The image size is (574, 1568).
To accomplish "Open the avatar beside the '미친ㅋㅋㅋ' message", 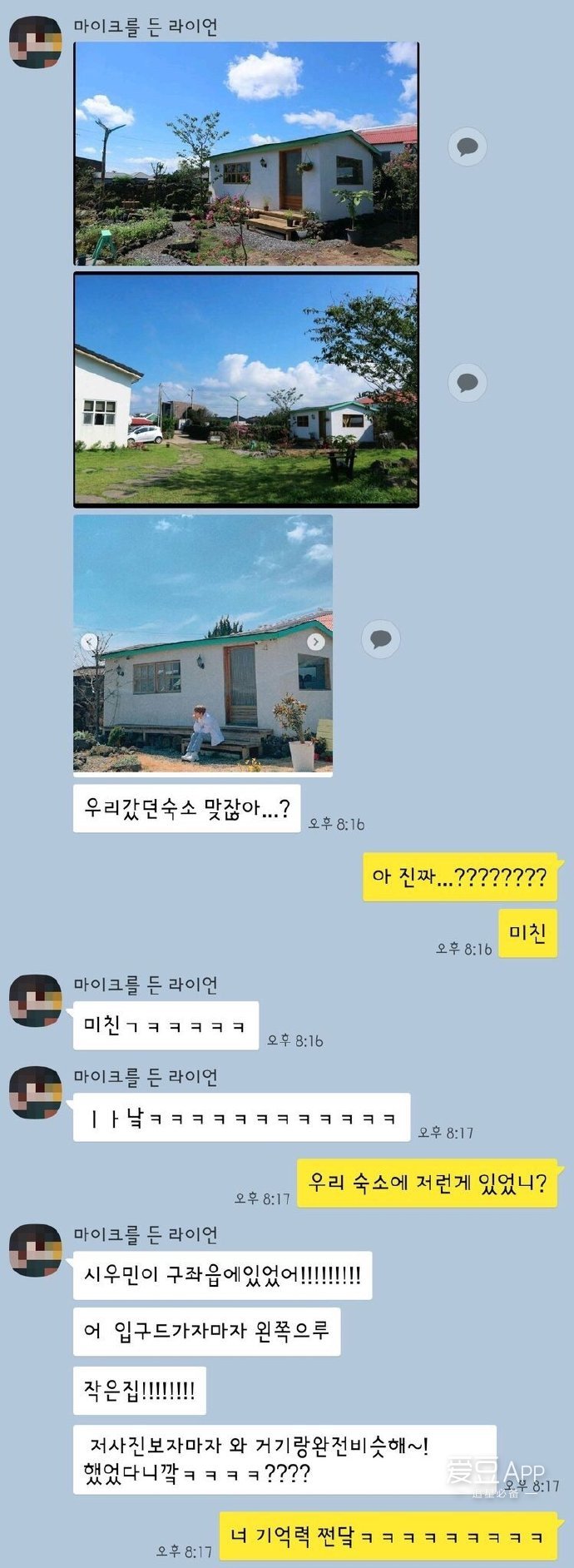I will pos(35,1000).
